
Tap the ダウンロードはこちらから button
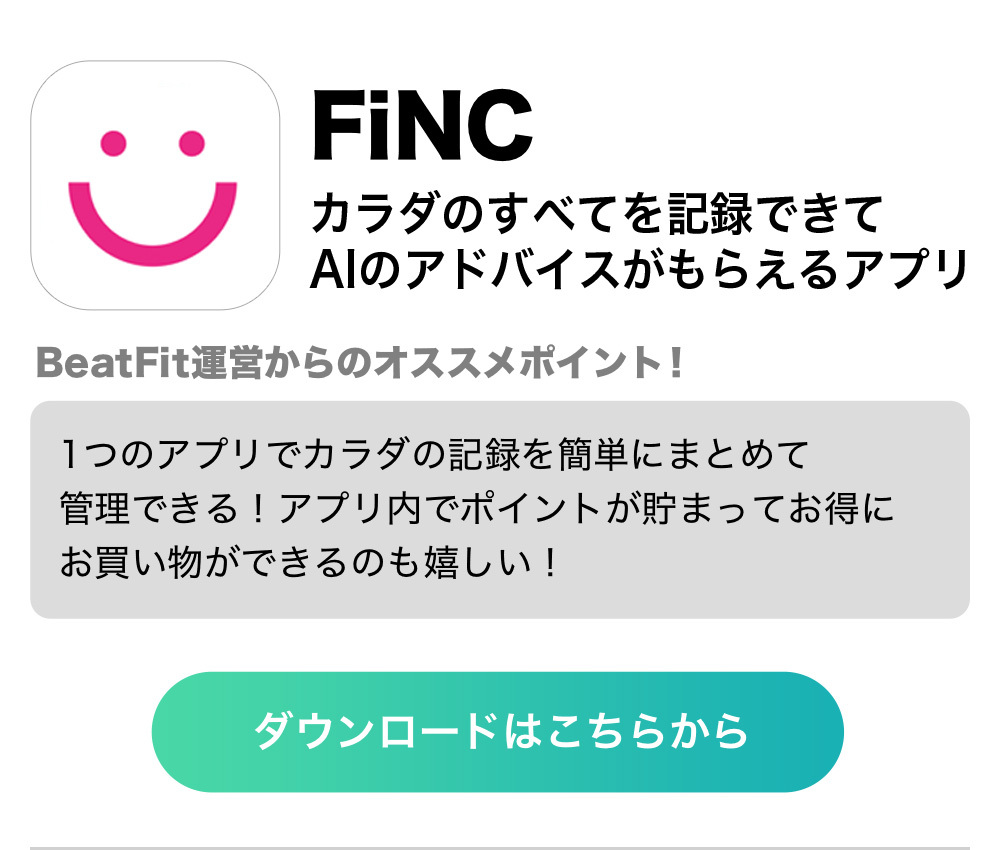497,731
